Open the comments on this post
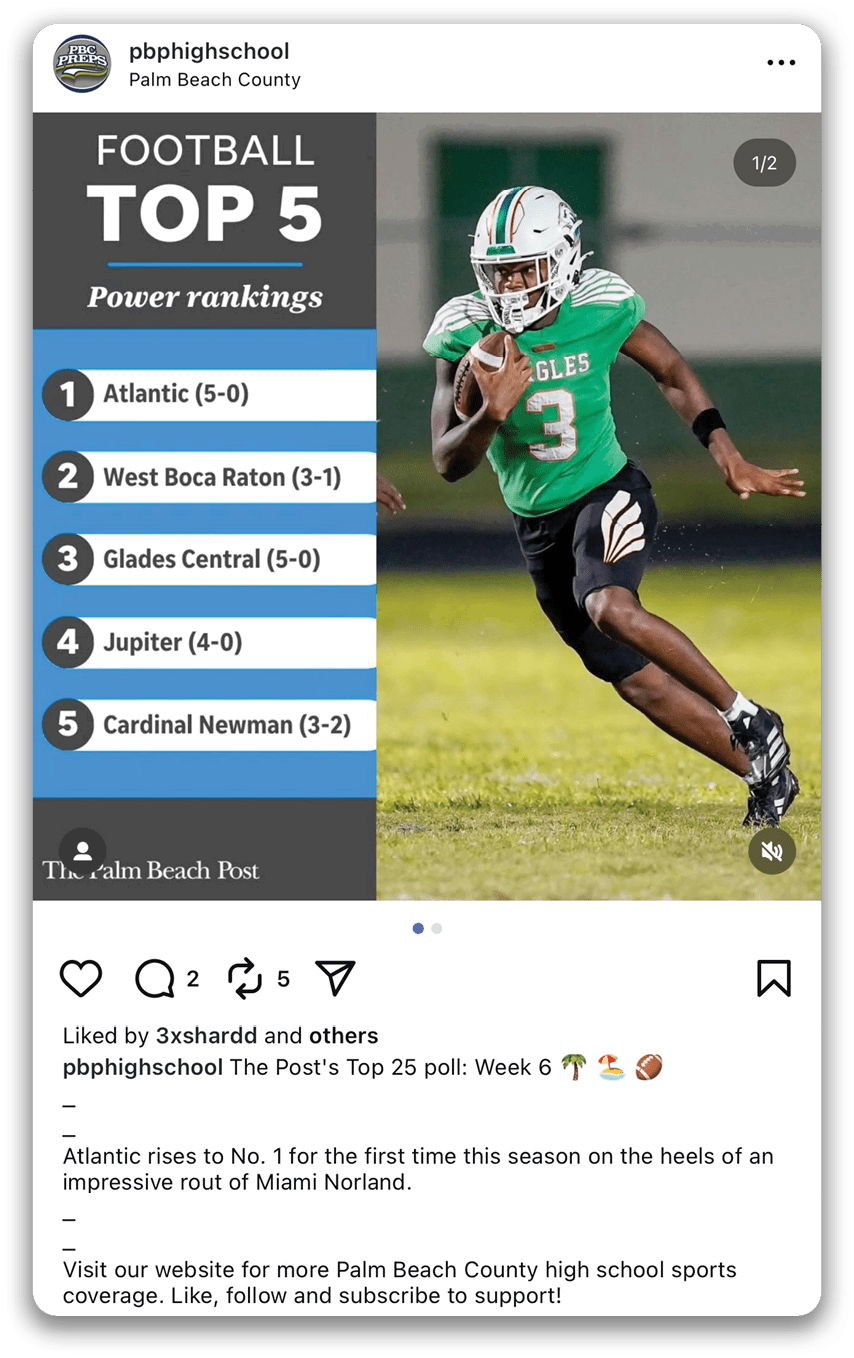This screenshot has width=854, height=1358. point(155,979)
